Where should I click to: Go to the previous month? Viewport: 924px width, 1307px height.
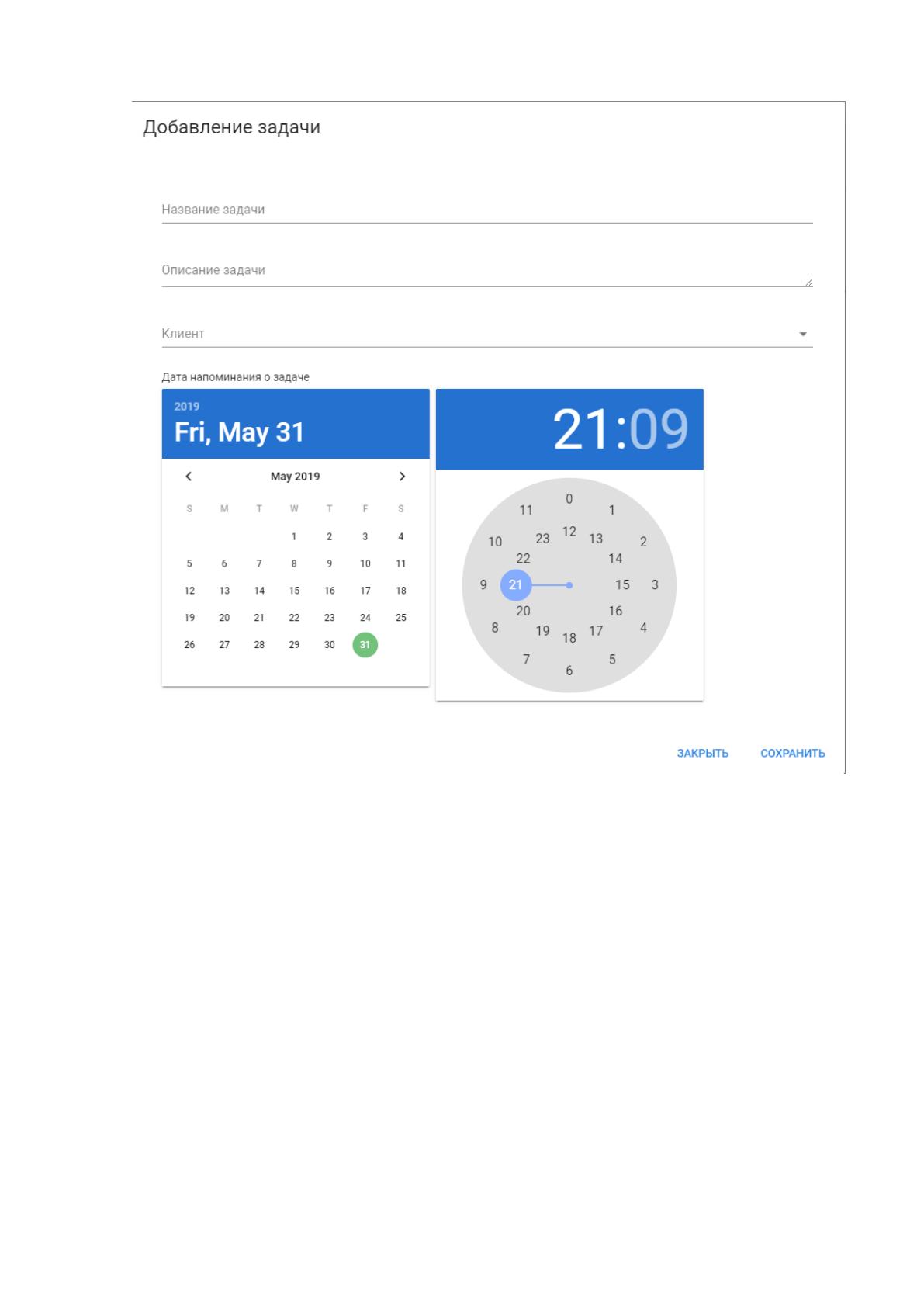[189, 477]
